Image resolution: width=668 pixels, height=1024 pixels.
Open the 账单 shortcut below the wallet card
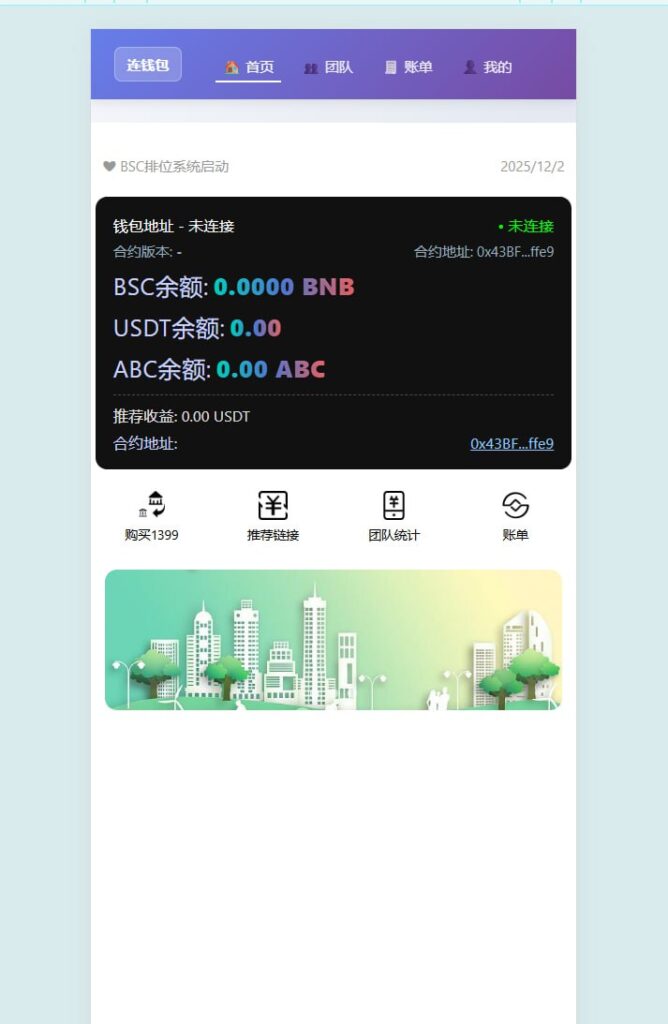click(515, 516)
